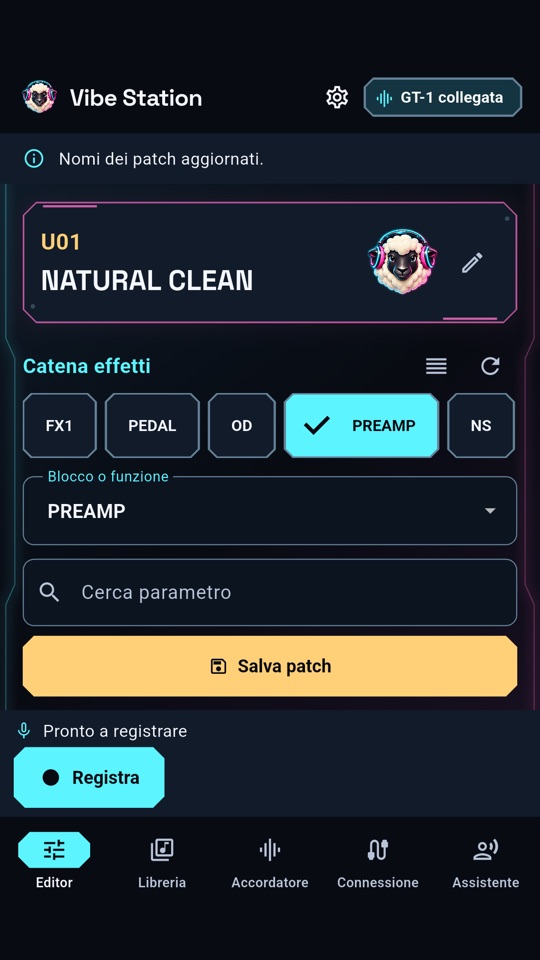Switch to the Libreria tab
Image resolution: width=540 pixels, height=960 pixels.
coord(162,861)
